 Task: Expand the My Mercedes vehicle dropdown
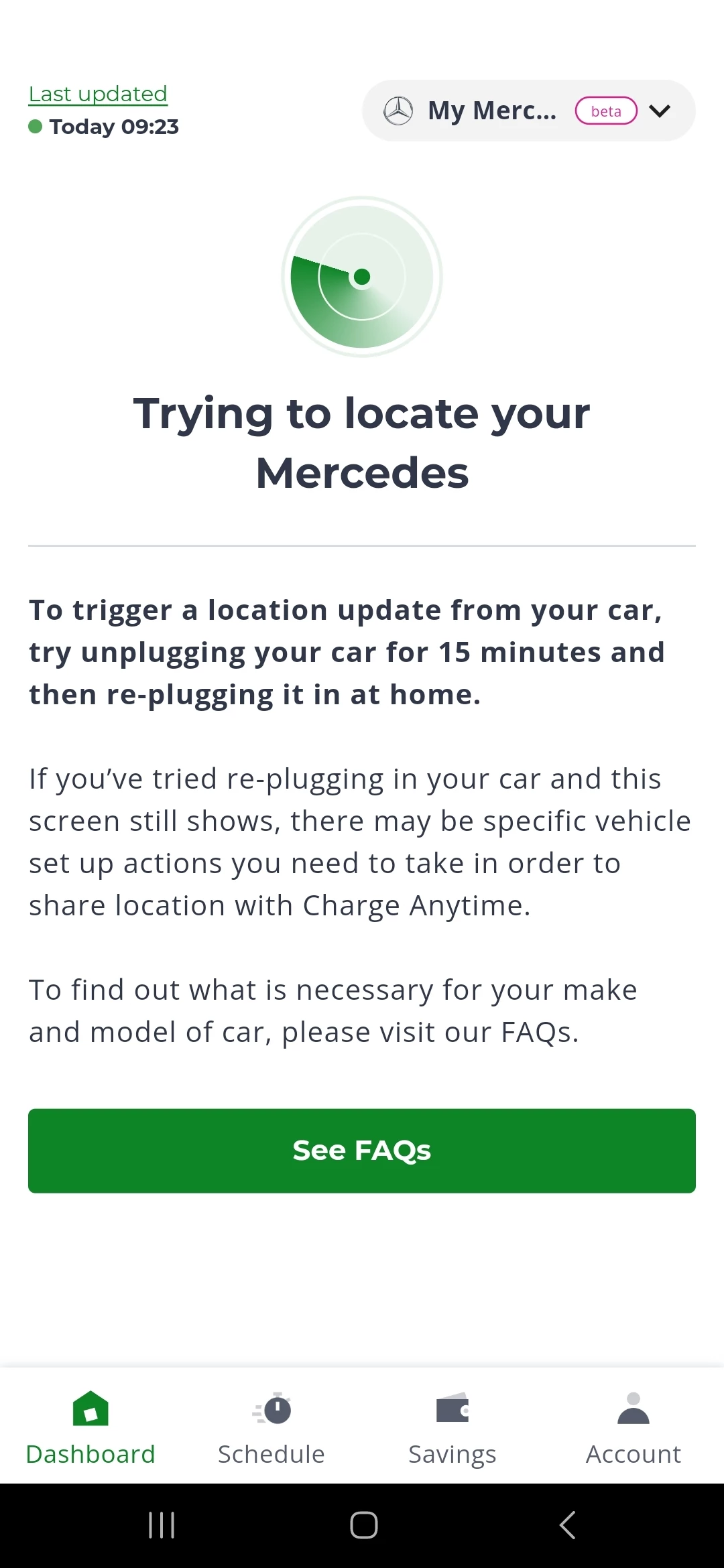pos(528,111)
